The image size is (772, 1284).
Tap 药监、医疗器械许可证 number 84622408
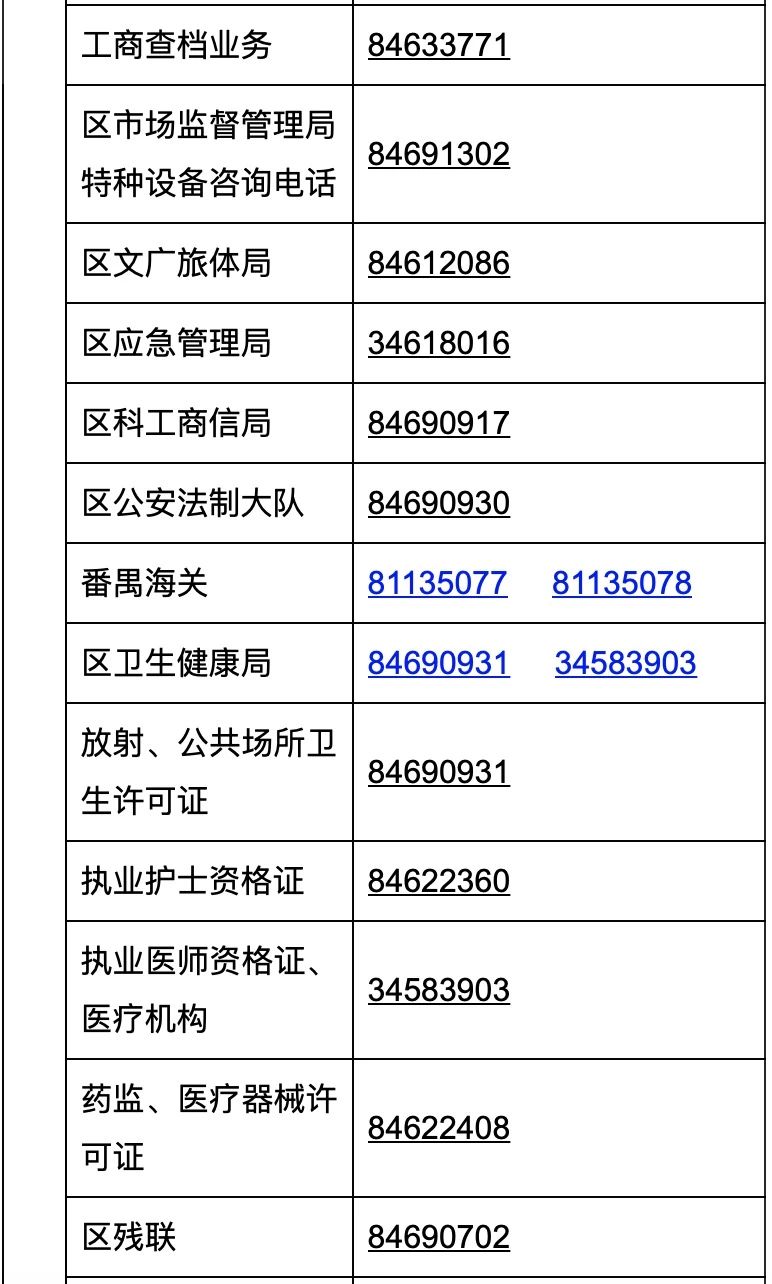(x=438, y=1129)
